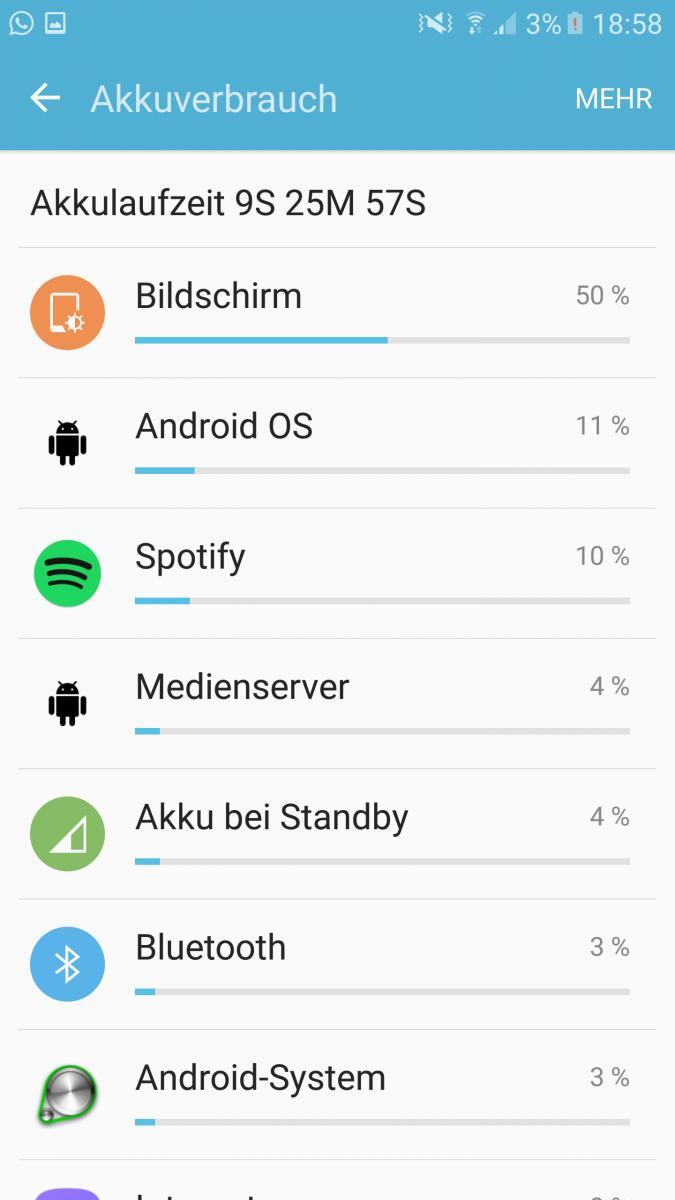Open Android OS battery usage details
Image resolution: width=675 pixels, height=1200 pixels.
click(x=337, y=443)
